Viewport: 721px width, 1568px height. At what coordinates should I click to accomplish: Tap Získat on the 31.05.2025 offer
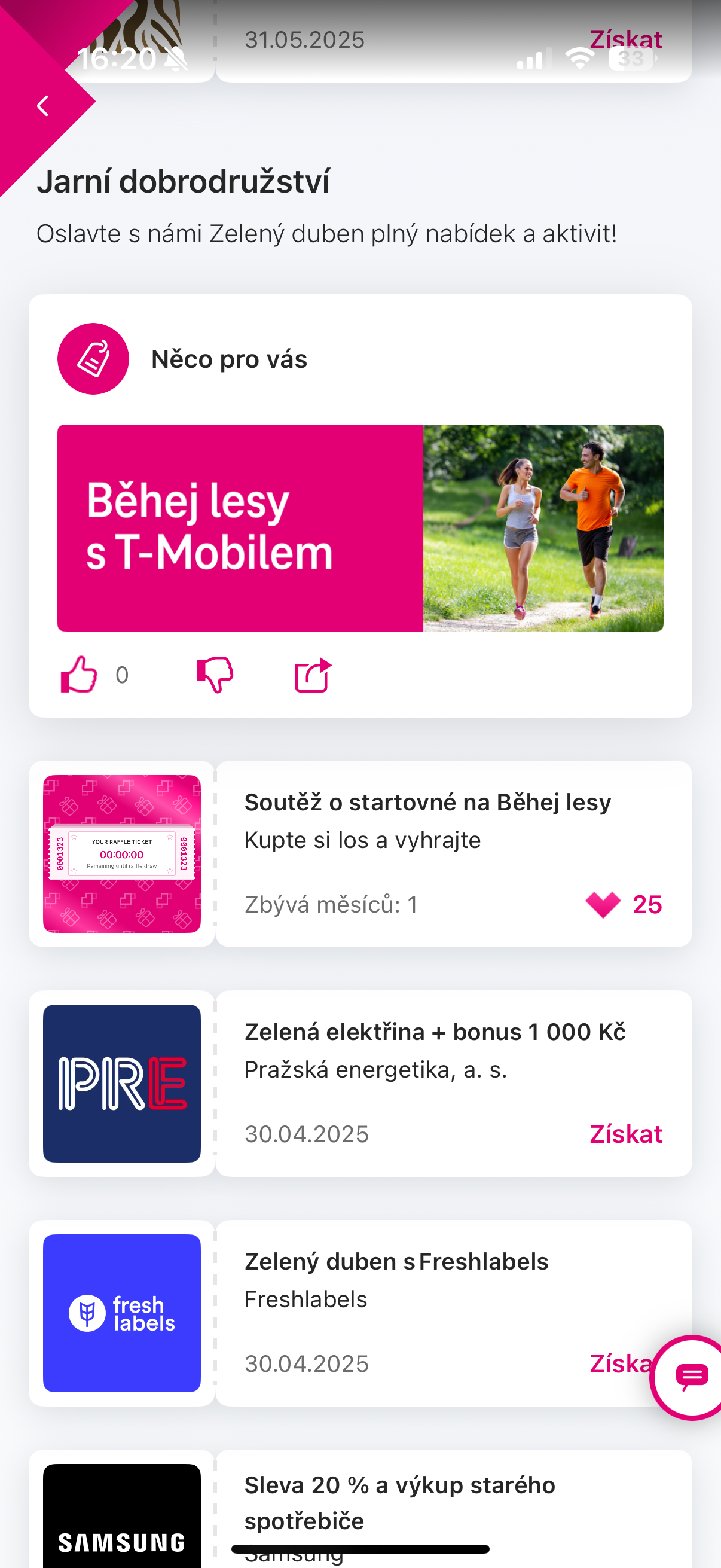[x=625, y=40]
